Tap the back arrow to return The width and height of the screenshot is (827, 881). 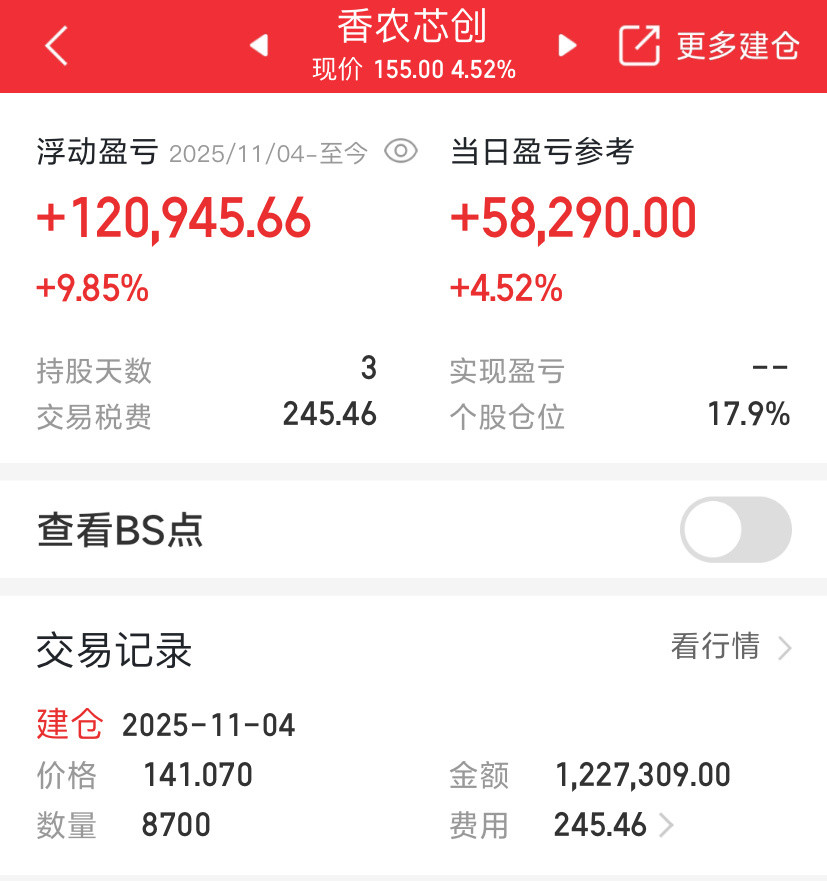click(57, 45)
